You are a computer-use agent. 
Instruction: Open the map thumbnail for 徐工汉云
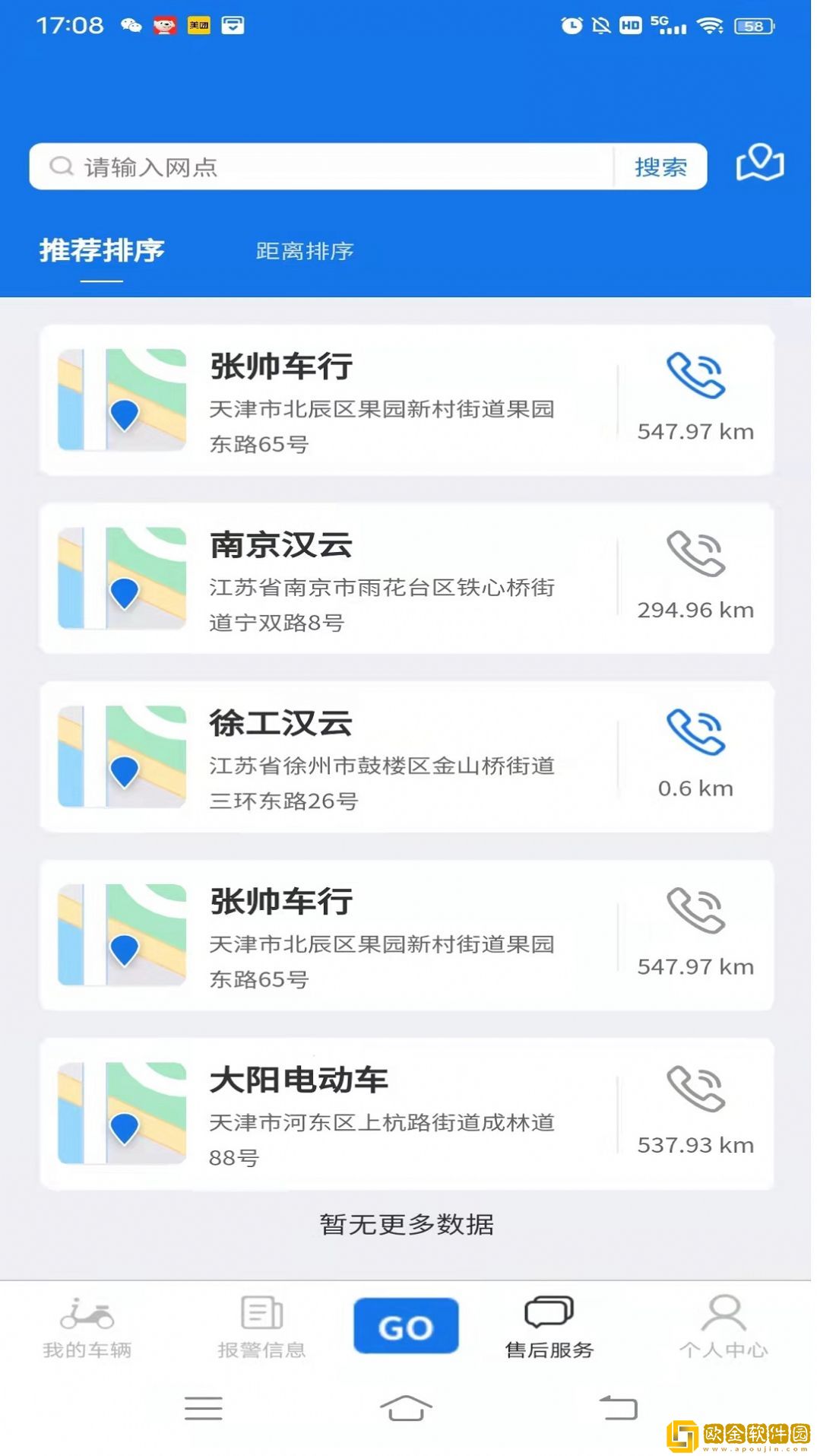(x=122, y=757)
